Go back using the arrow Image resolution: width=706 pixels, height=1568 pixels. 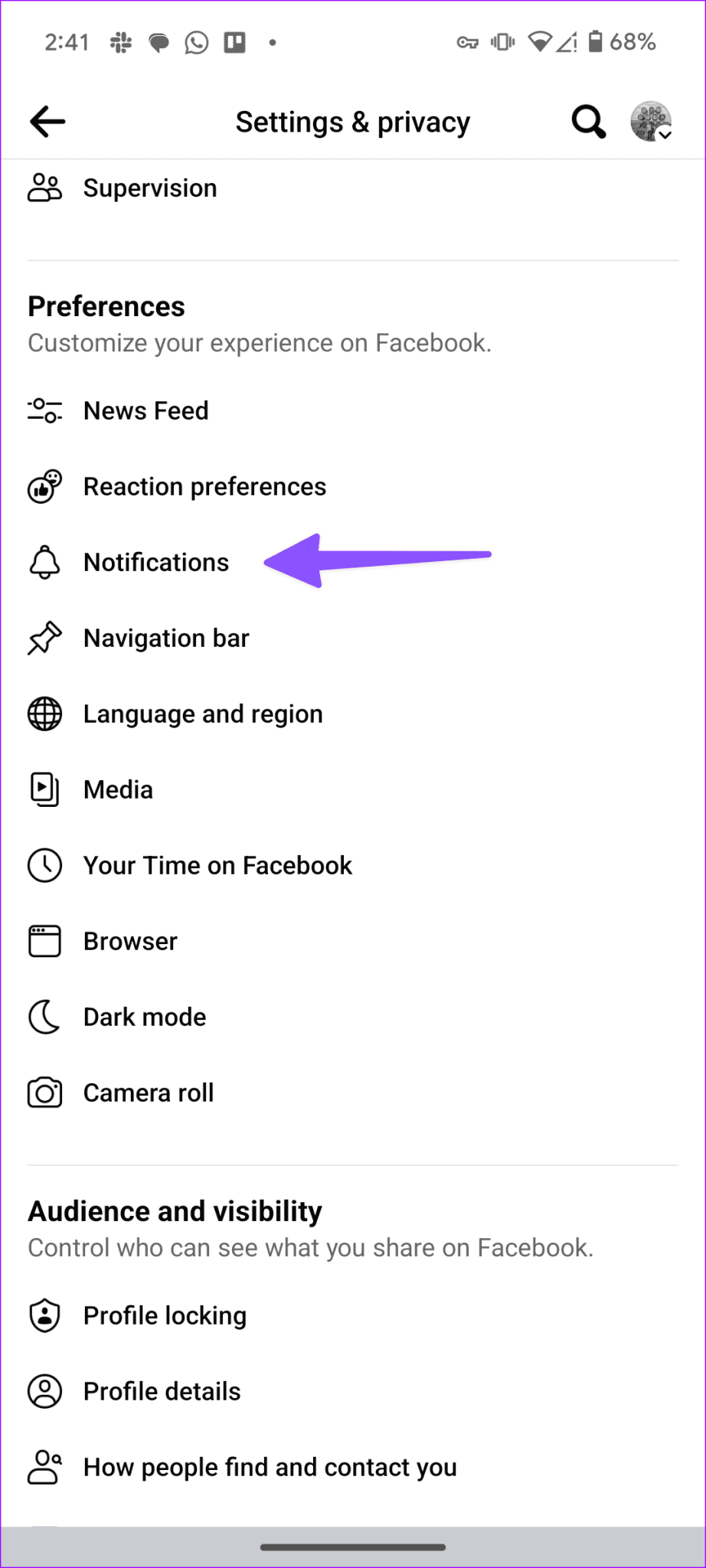pos(47,121)
